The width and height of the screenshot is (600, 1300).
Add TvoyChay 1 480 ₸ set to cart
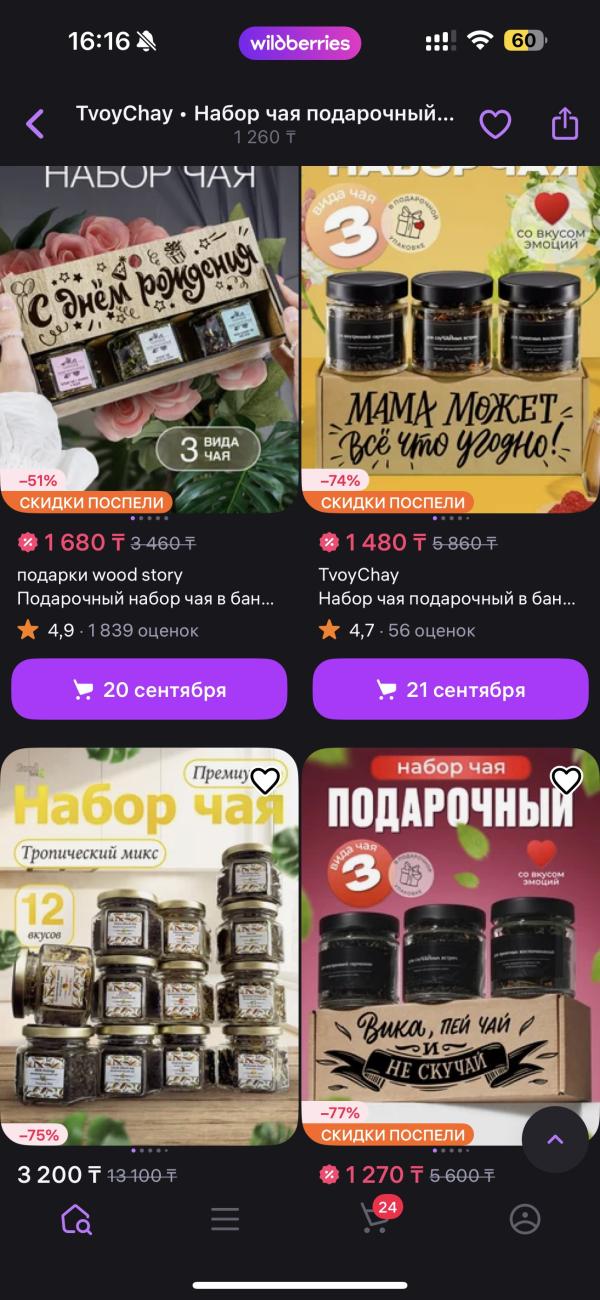tap(450, 690)
